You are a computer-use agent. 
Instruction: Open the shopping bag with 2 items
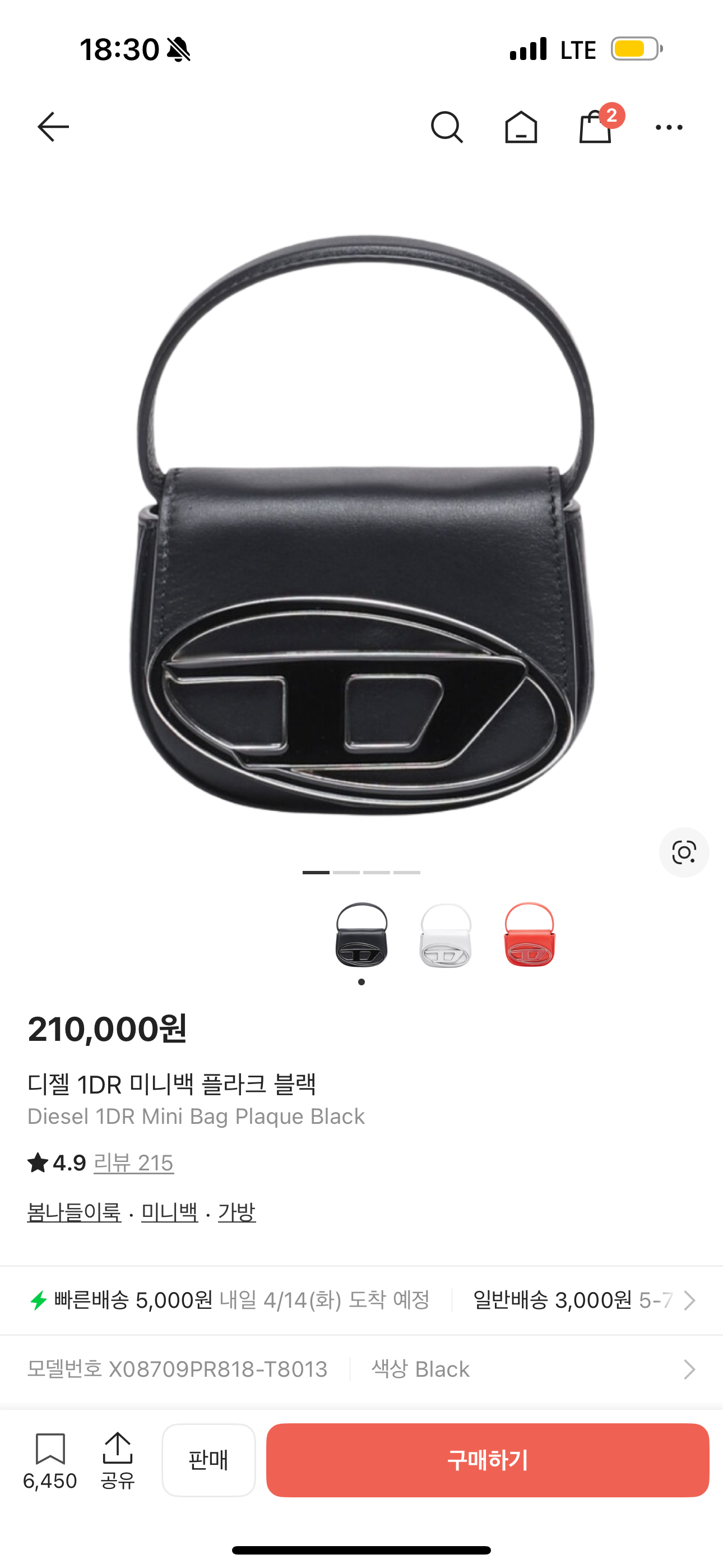click(596, 126)
